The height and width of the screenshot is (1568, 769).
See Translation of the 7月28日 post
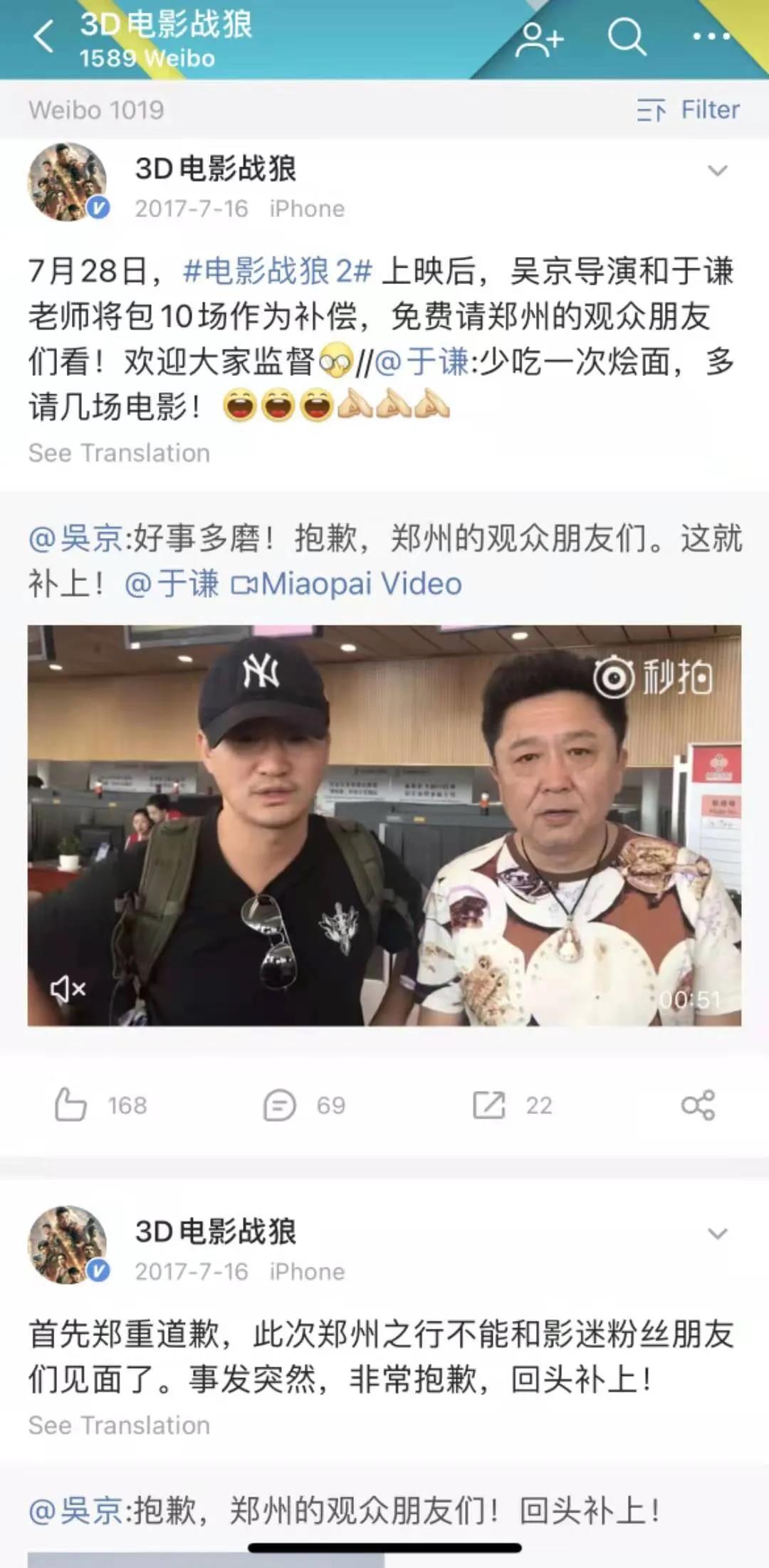tap(119, 453)
